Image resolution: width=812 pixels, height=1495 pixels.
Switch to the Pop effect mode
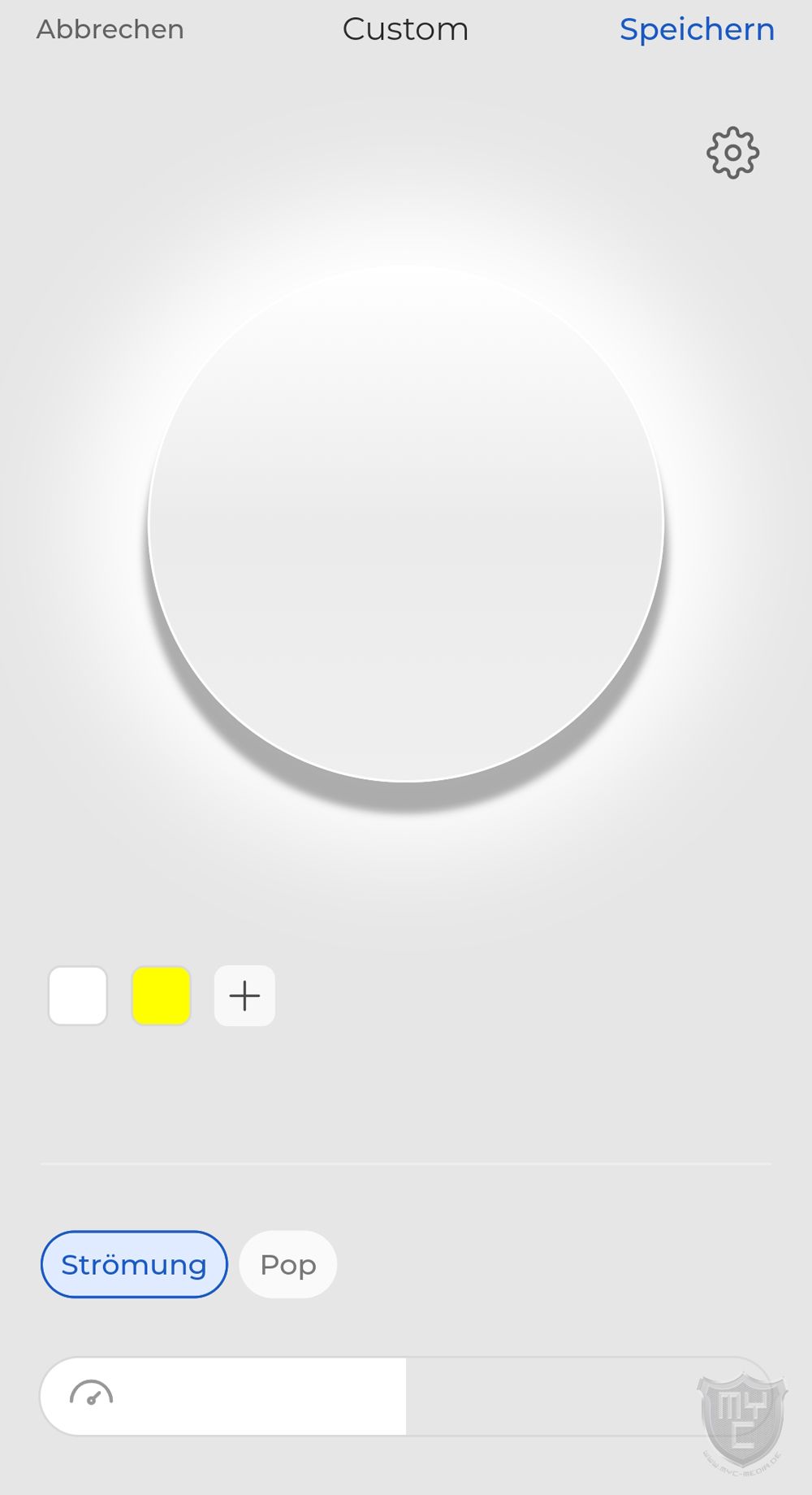288,1264
